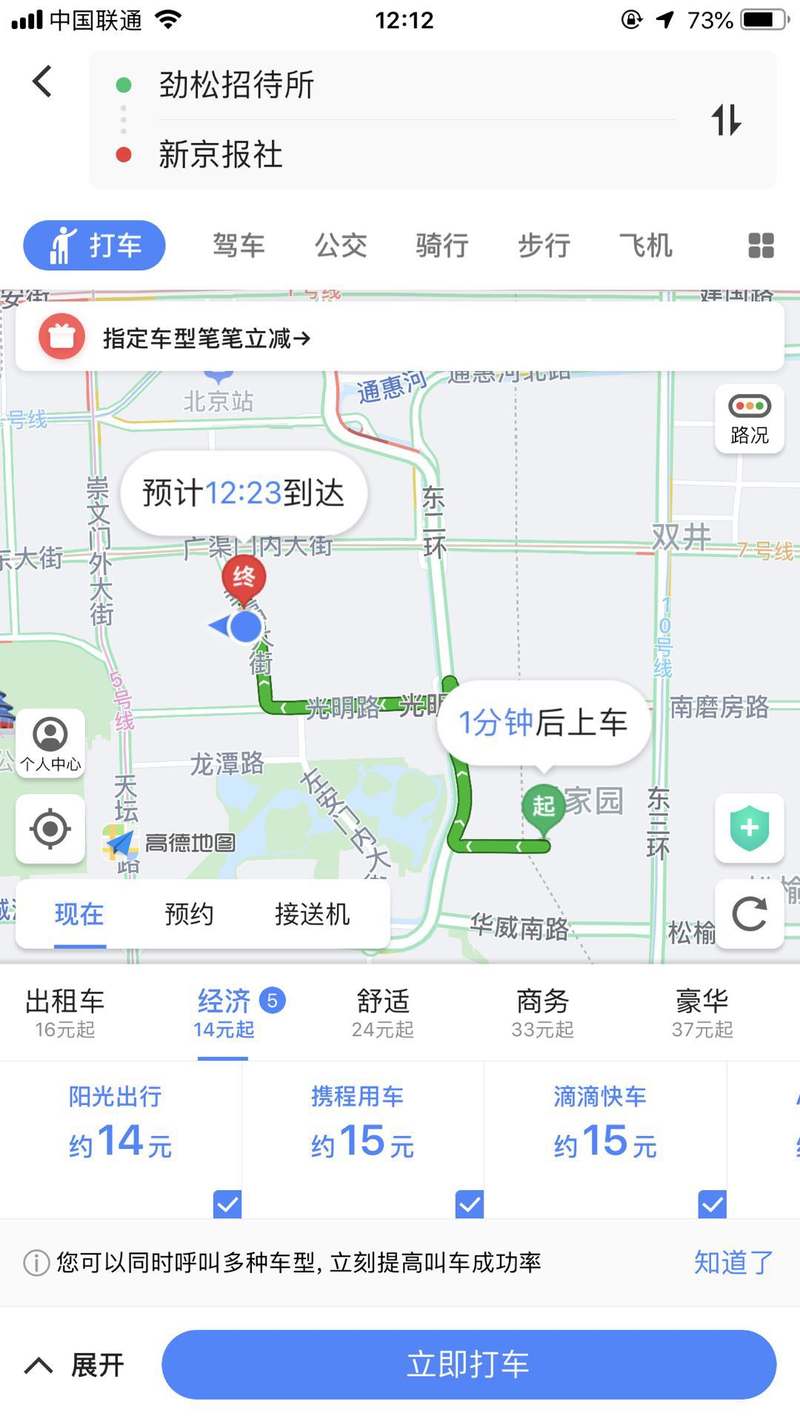
Task: Uncheck the 阳光出行 ride option
Action: (x=227, y=1204)
